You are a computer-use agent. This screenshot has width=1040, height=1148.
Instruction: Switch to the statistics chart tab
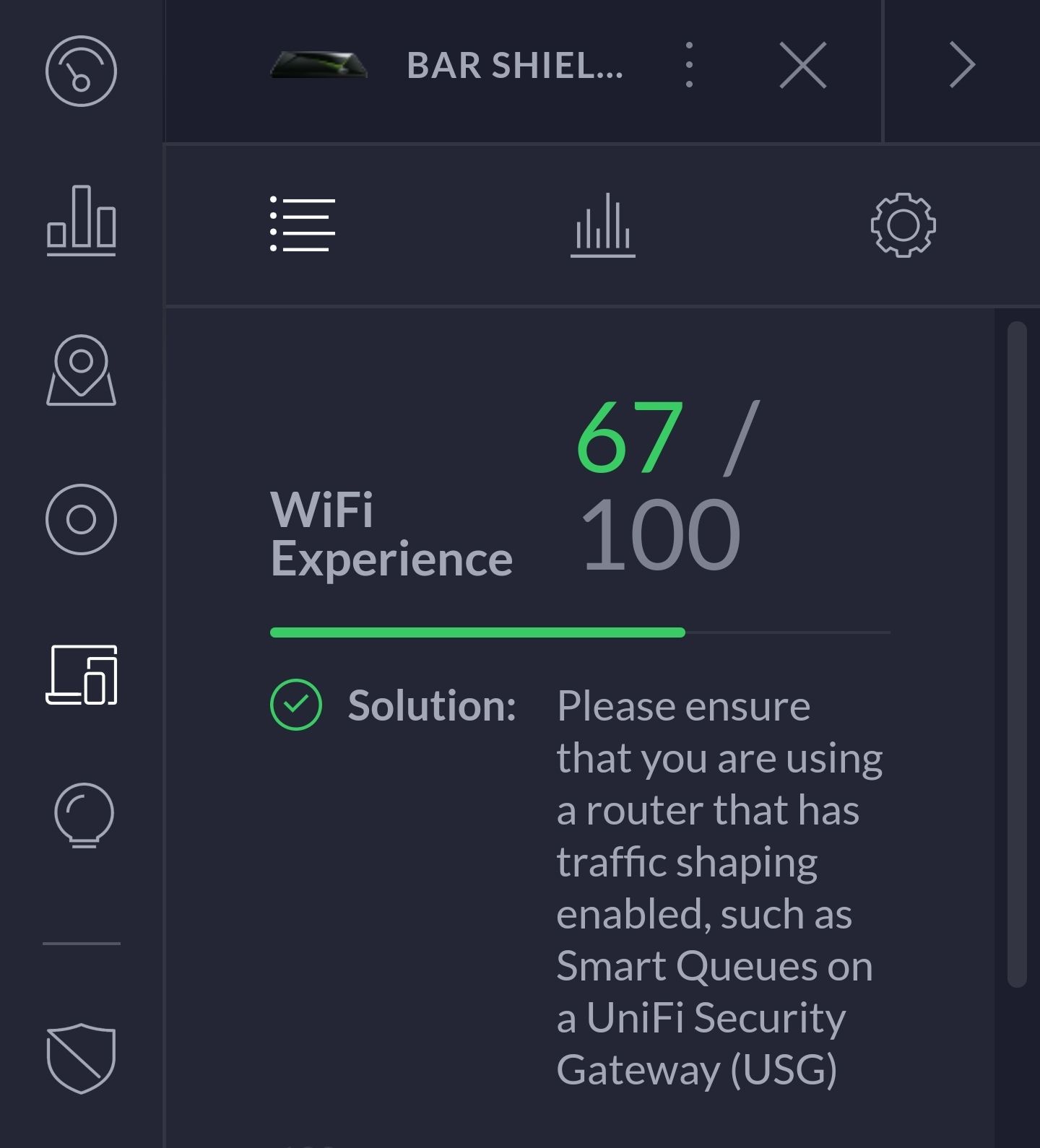click(602, 225)
